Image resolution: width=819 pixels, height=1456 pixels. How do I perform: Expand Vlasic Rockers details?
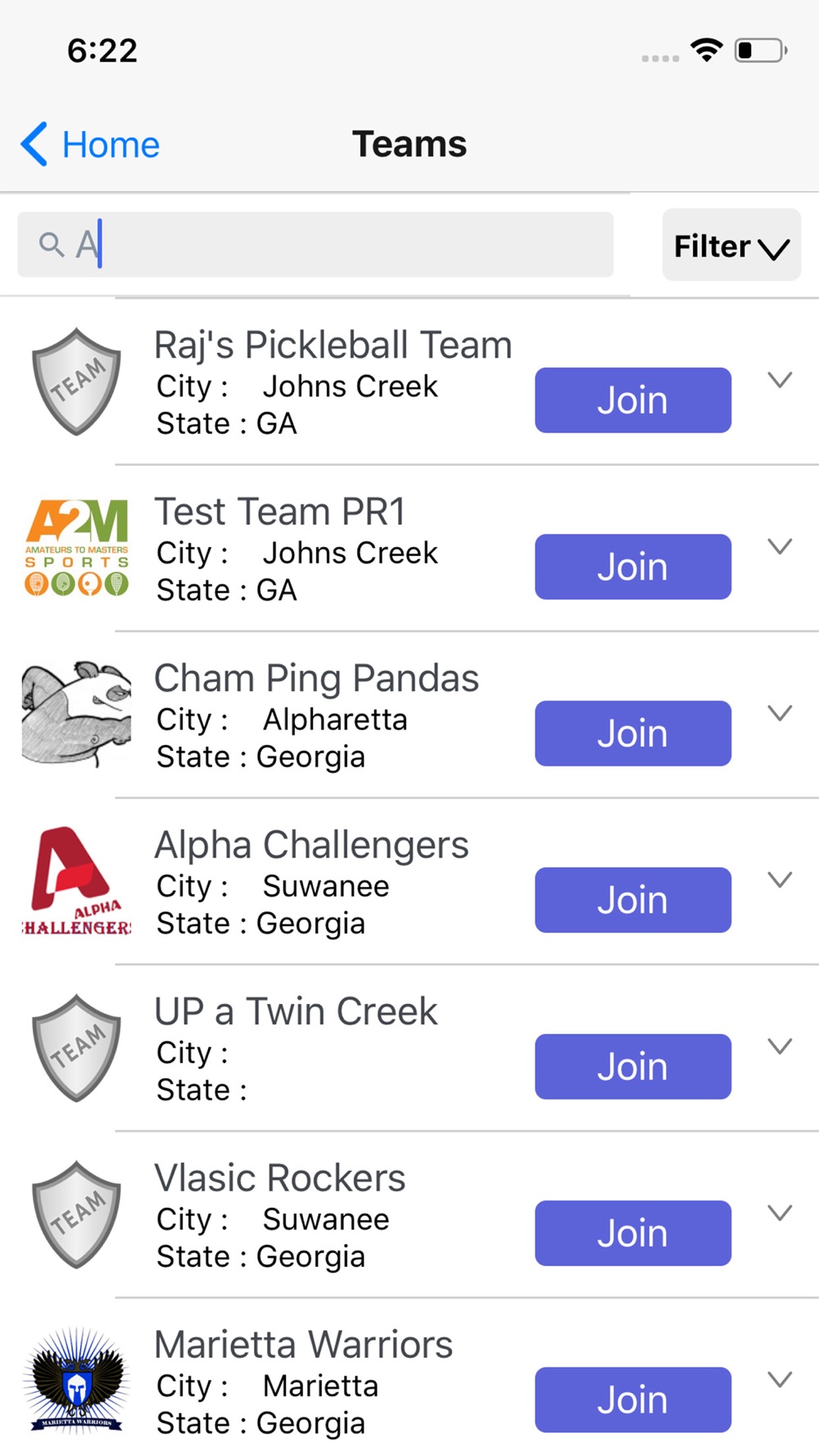point(780,1213)
